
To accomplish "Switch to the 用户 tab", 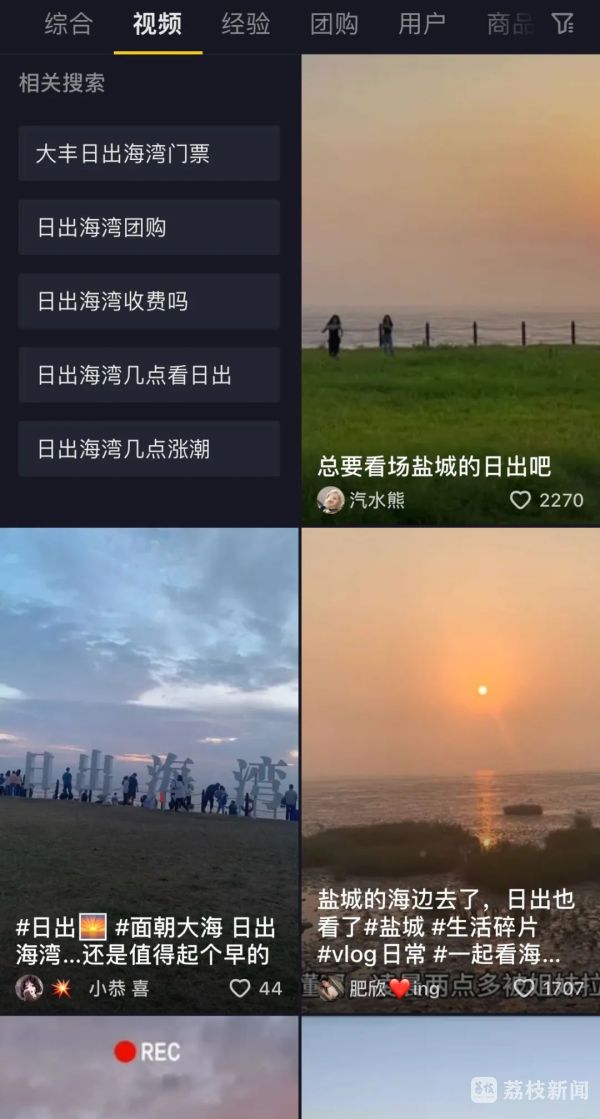I will pyautogui.click(x=422, y=24).
